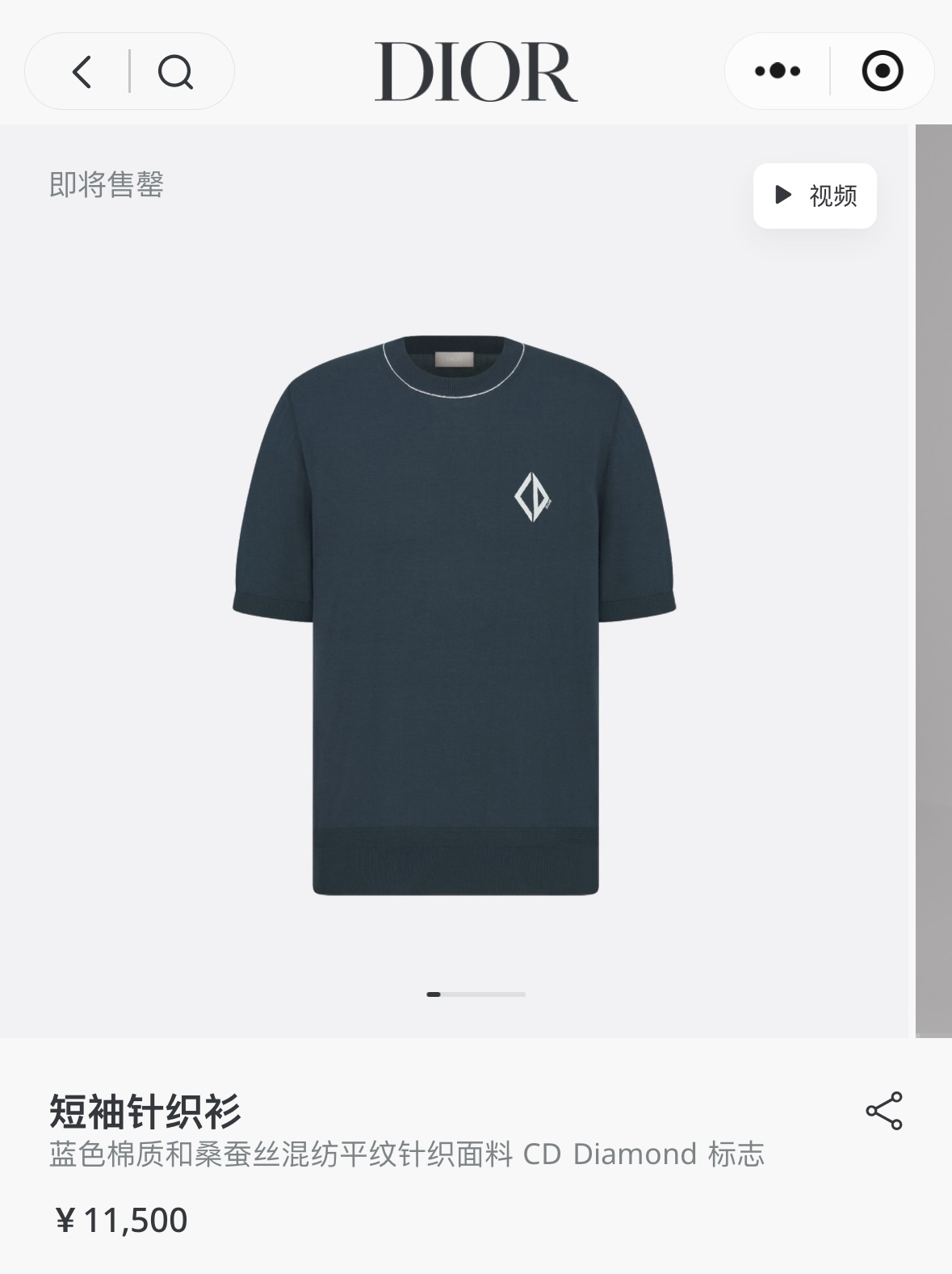
Task: Close the mini program via target icon
Action: (x=882, y=71)
